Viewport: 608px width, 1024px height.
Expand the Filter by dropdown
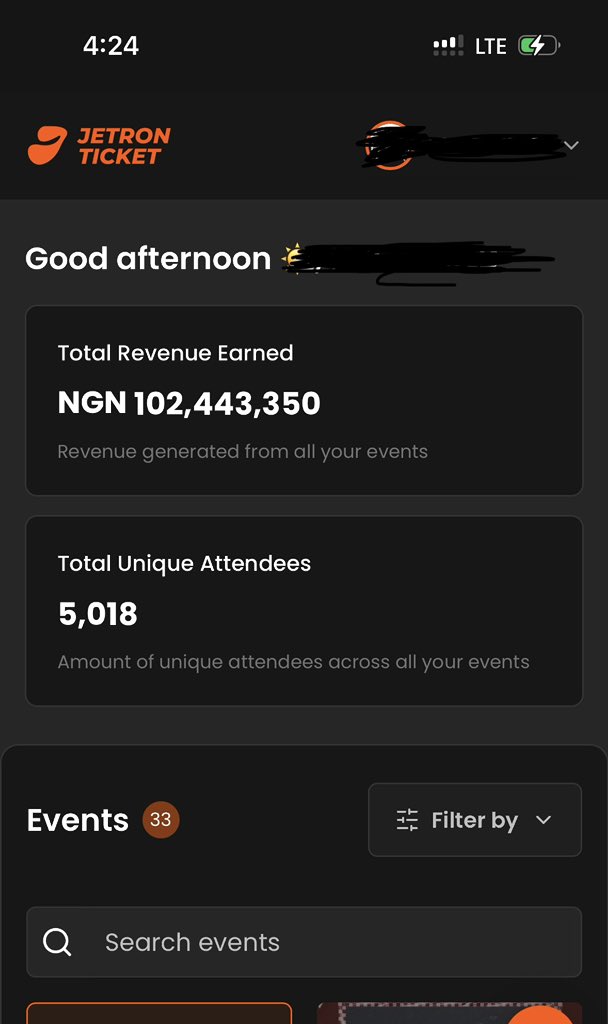tap(474, 820)
